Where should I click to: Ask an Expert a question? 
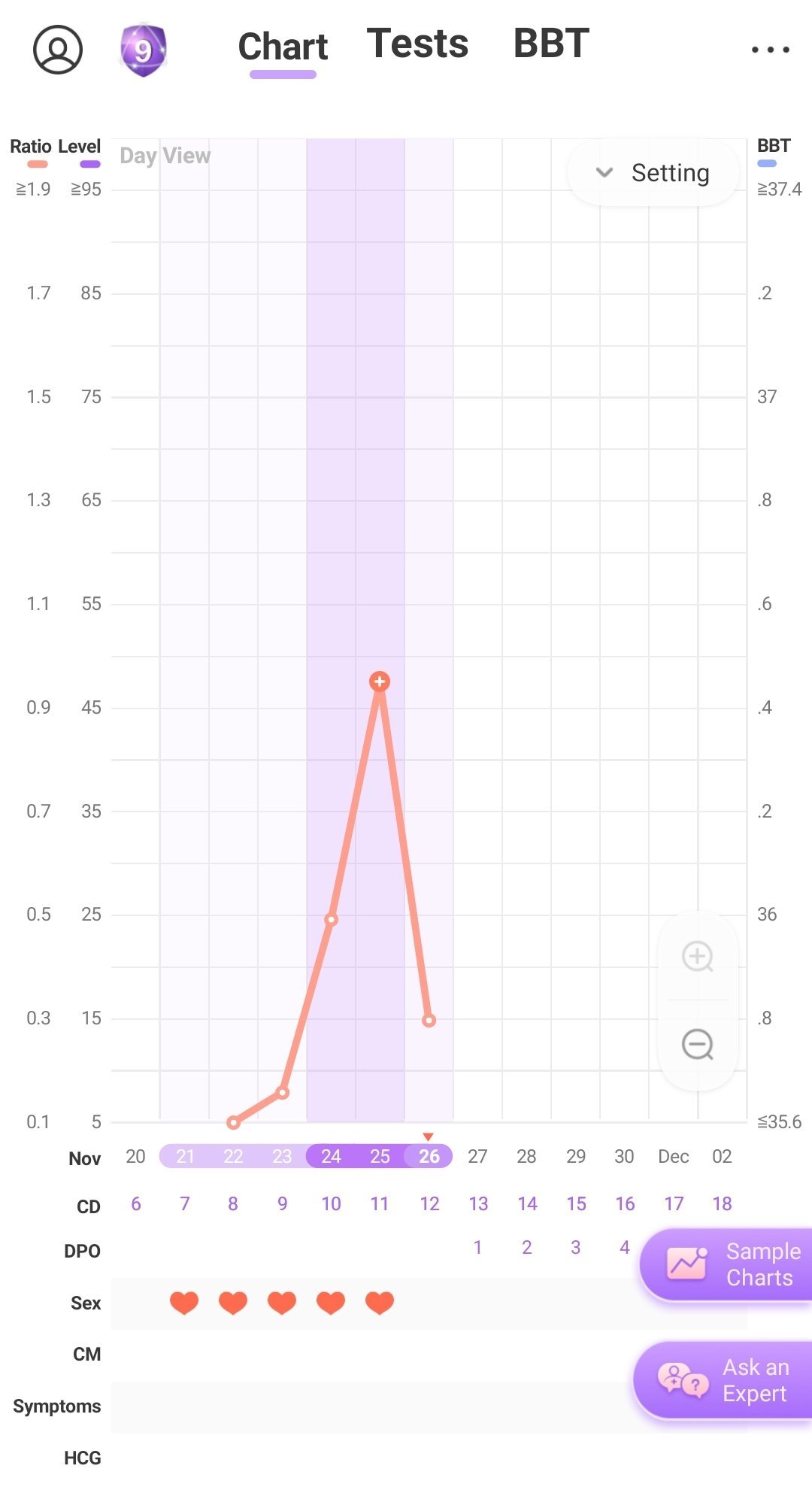coord(724,1380)
